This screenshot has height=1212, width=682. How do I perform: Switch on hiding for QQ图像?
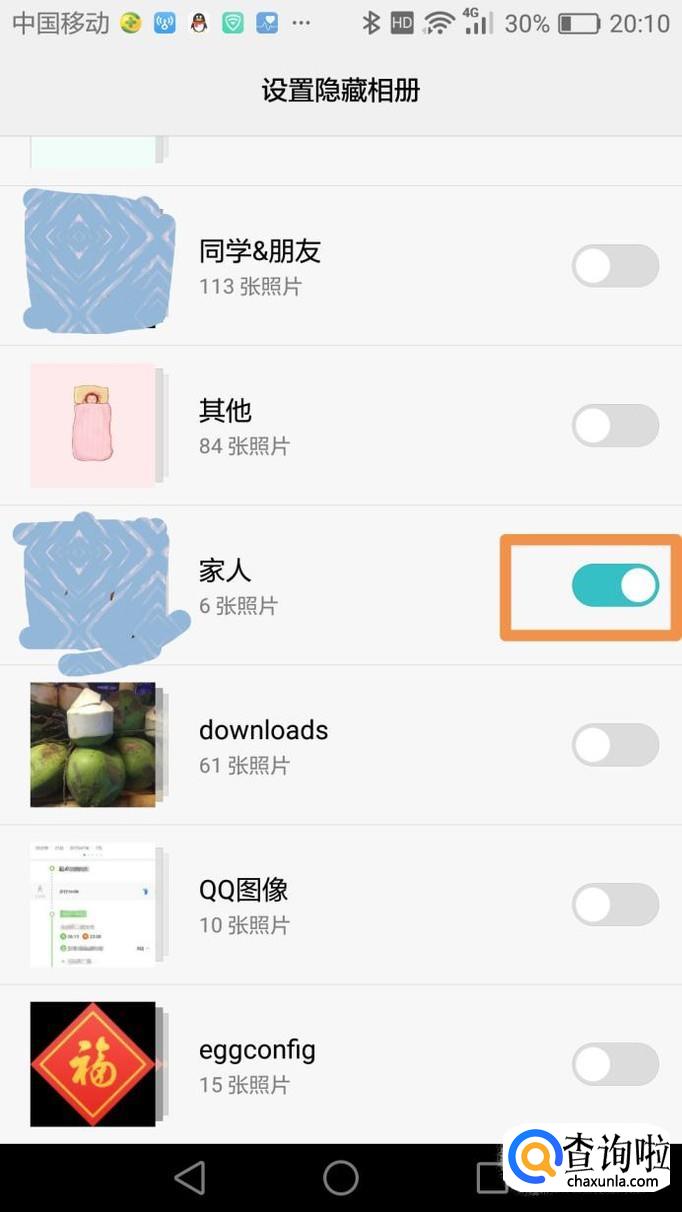click(x=615, y=905)
